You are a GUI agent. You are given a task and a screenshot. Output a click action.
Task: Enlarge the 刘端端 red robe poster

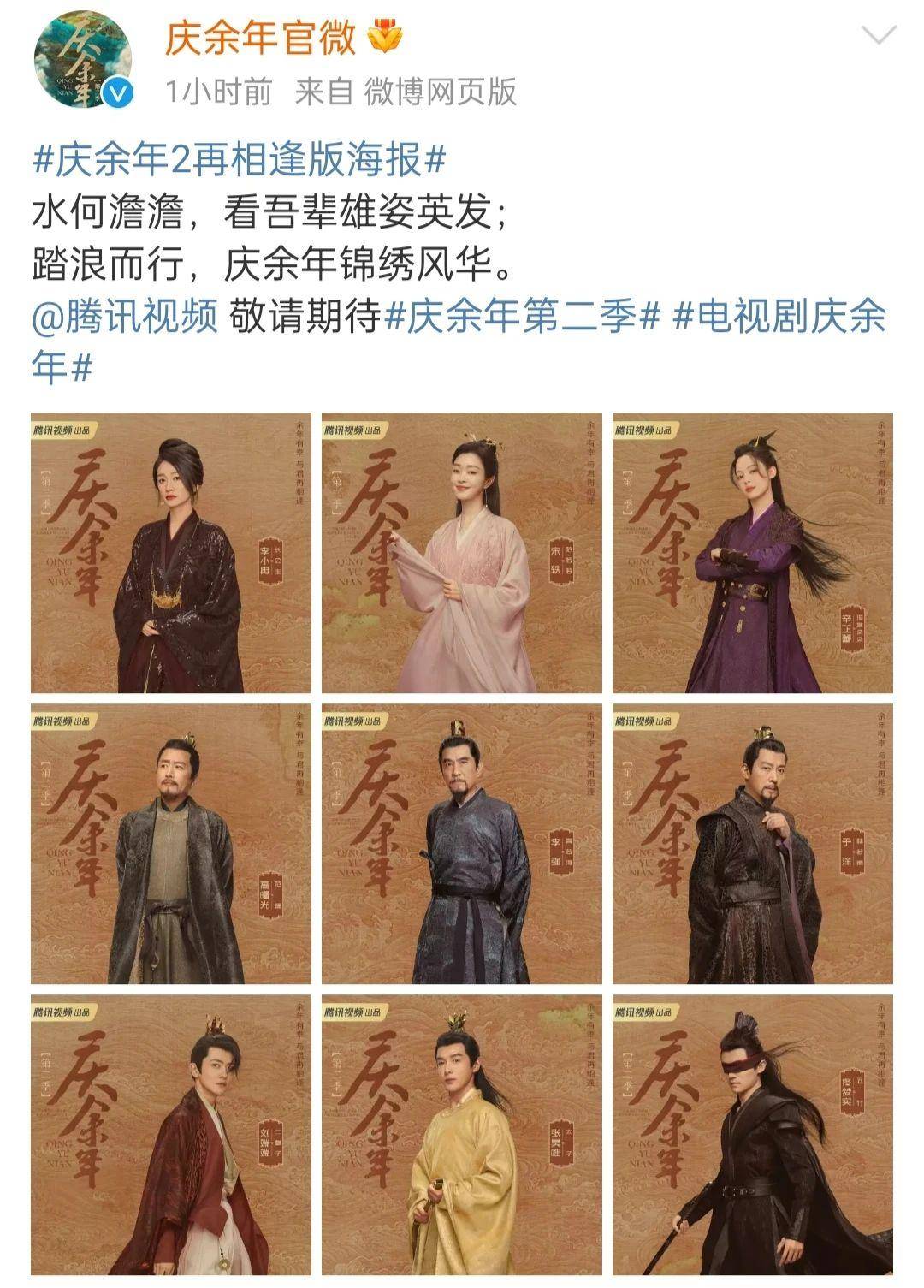point(170,1135)
